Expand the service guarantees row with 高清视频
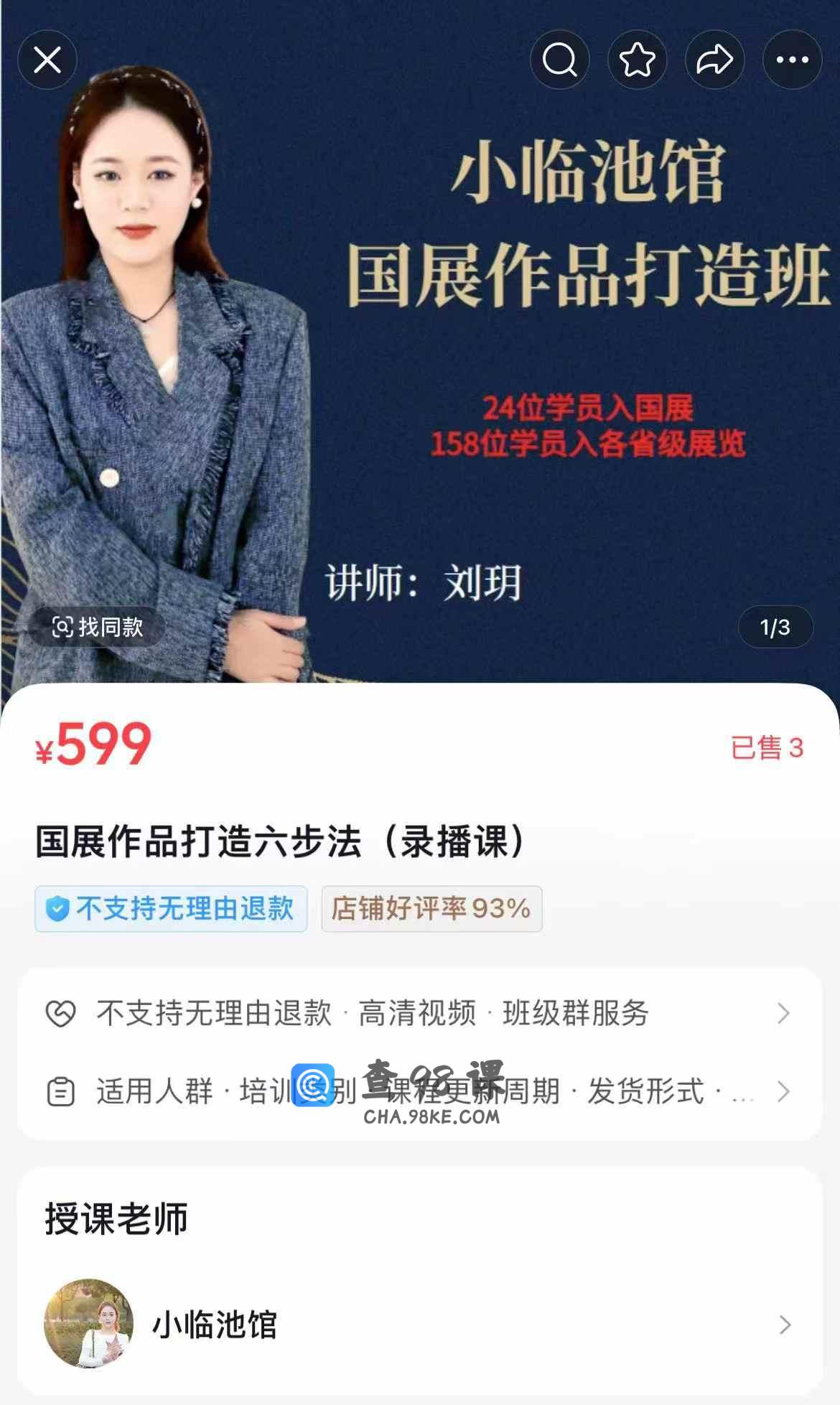The image size is (840, 1405). point(419,1014)
